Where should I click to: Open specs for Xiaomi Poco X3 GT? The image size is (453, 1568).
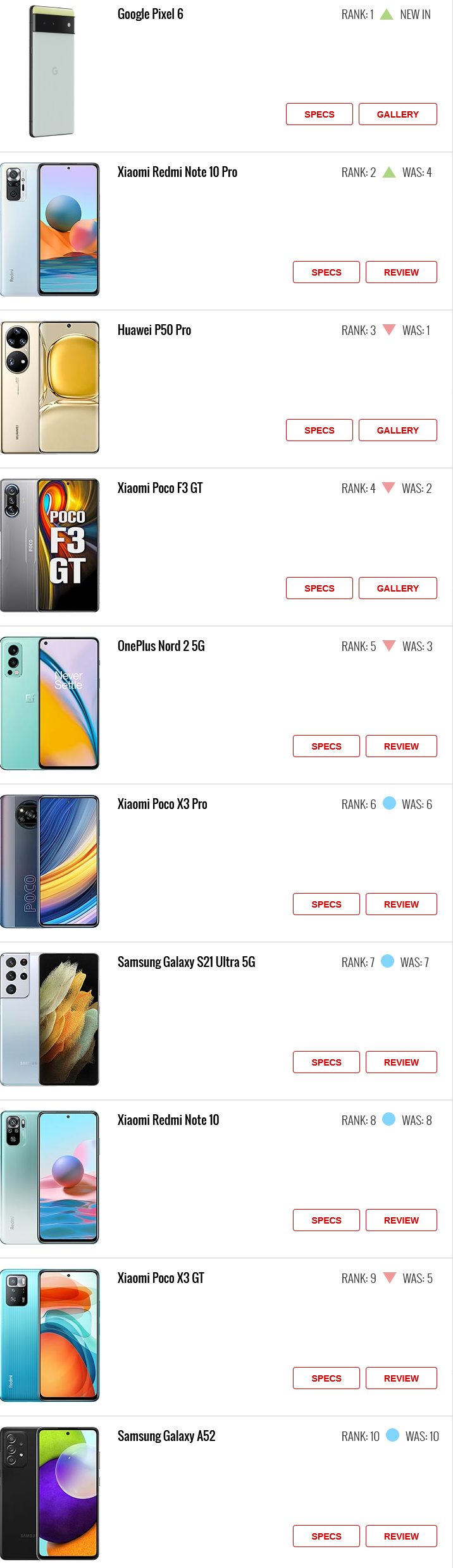(x=326, y=1378)
